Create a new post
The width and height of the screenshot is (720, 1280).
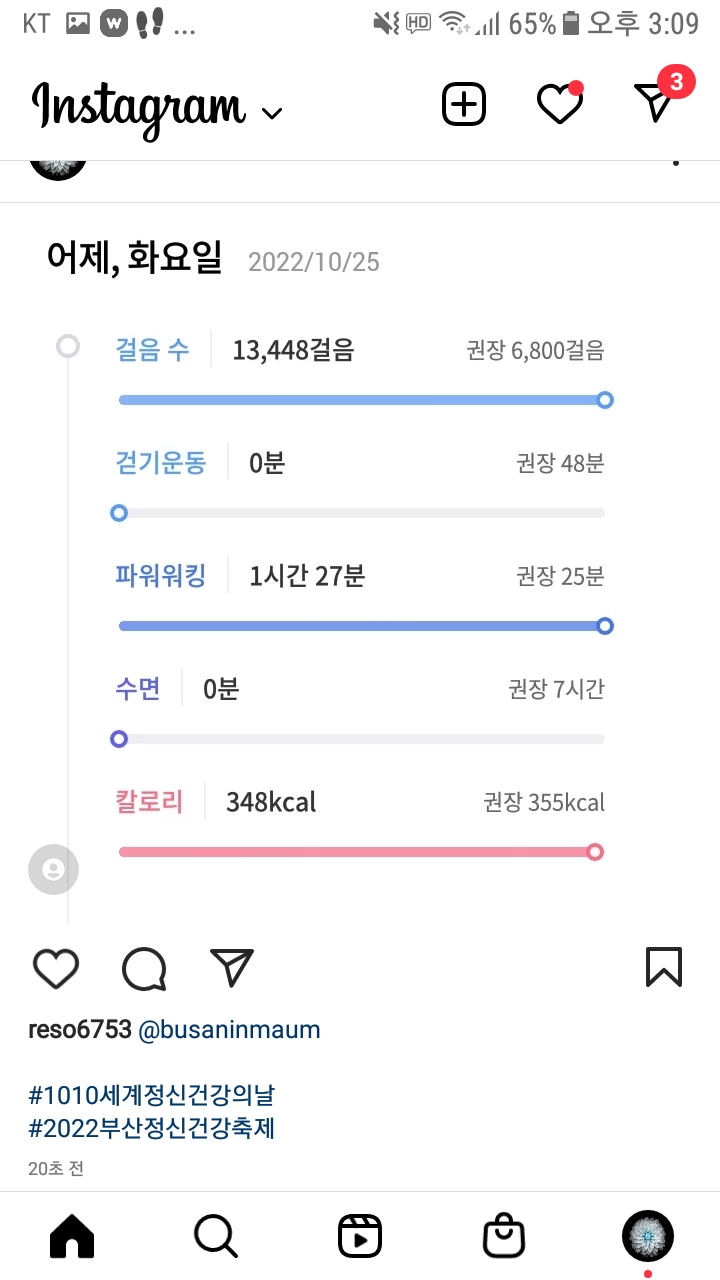click(x=464, y=104)
